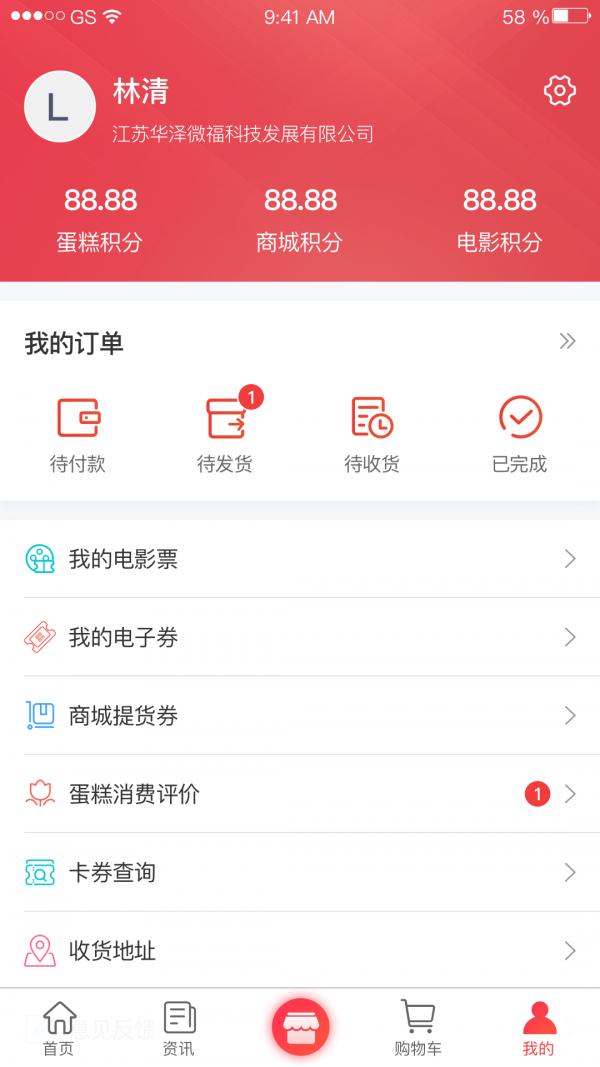This screenshot has width=600, height=1067.
Task: Open 我的电影票
Action: pos(300,559)
